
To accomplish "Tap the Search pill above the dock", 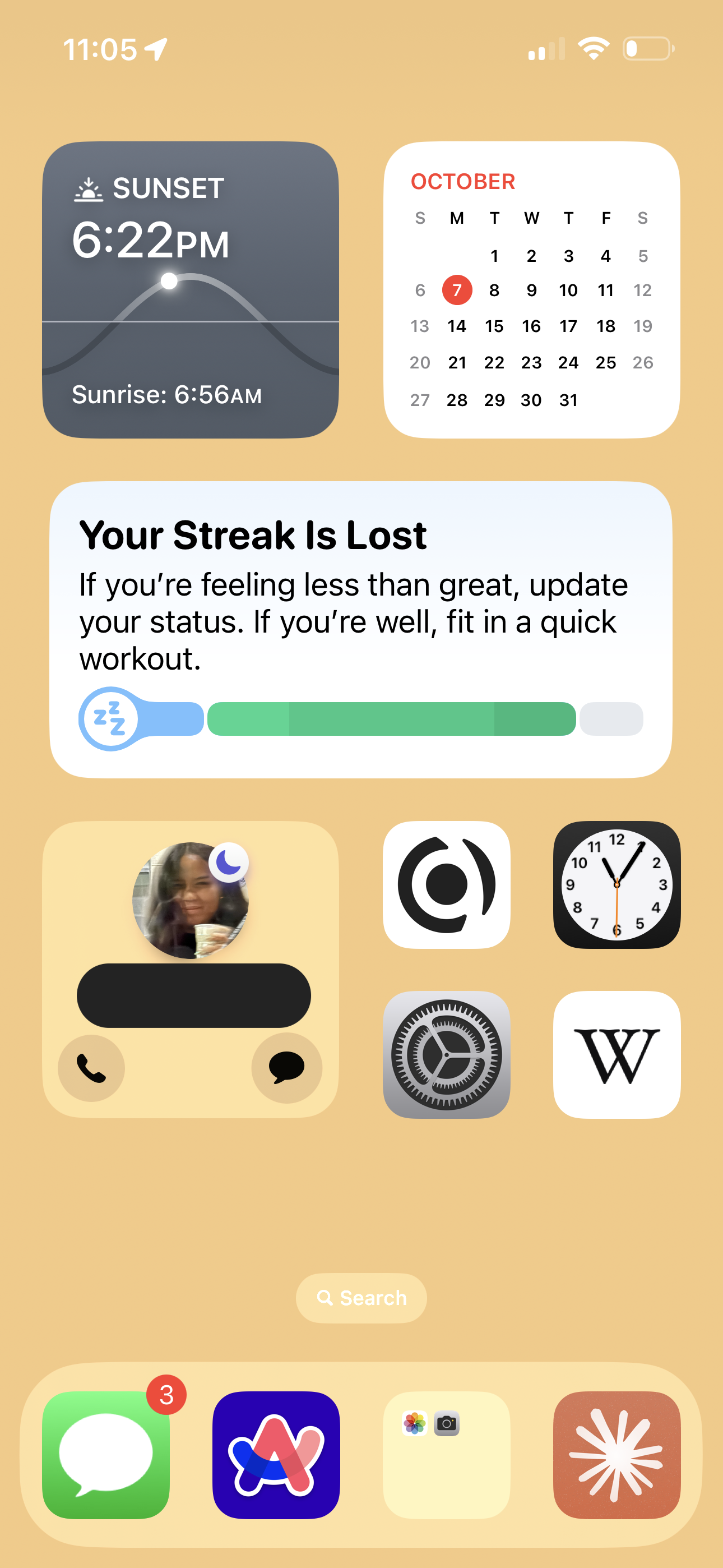I will [x=361, y=1298].
